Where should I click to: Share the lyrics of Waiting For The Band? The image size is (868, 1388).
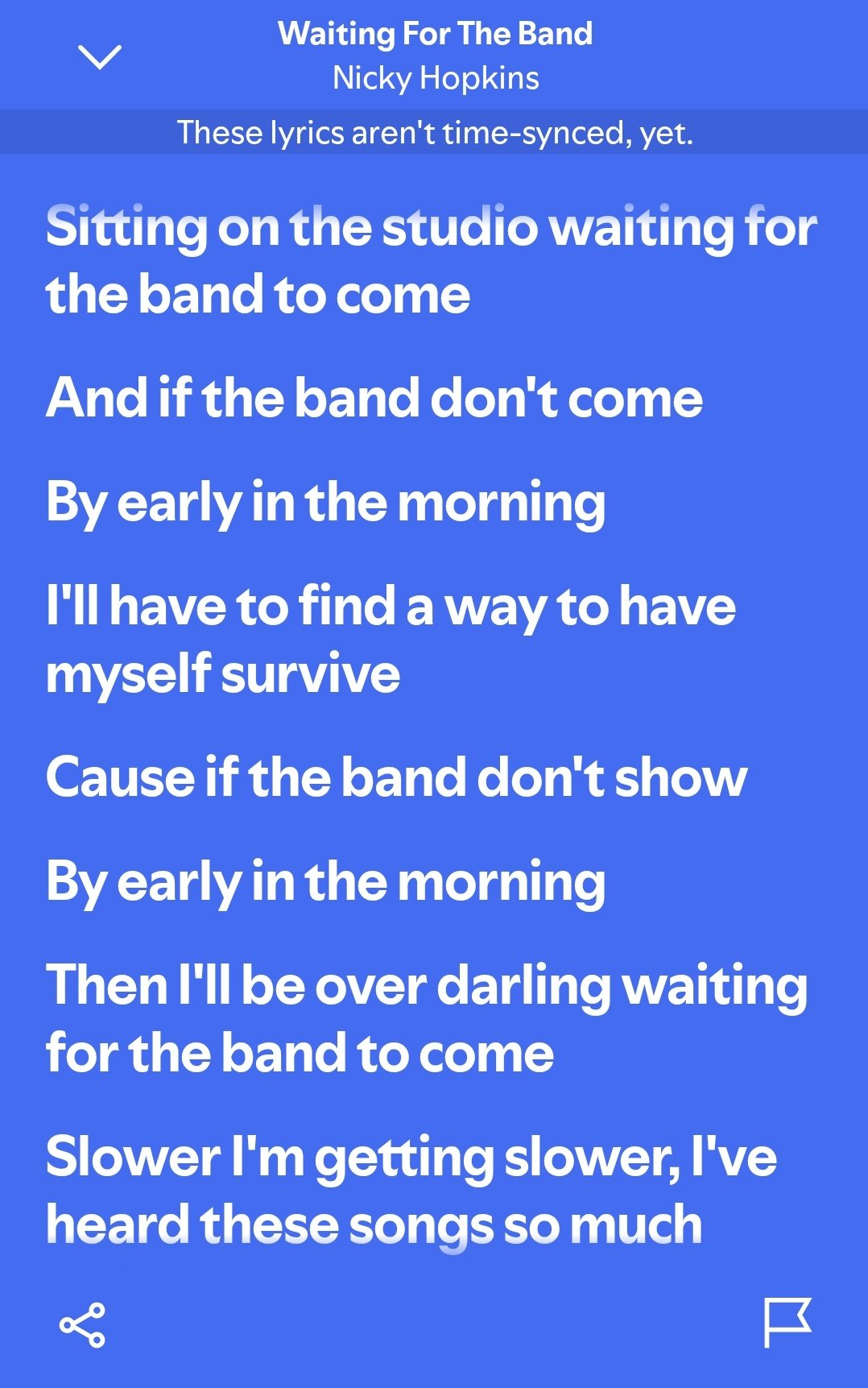(x=82, y=1324)
